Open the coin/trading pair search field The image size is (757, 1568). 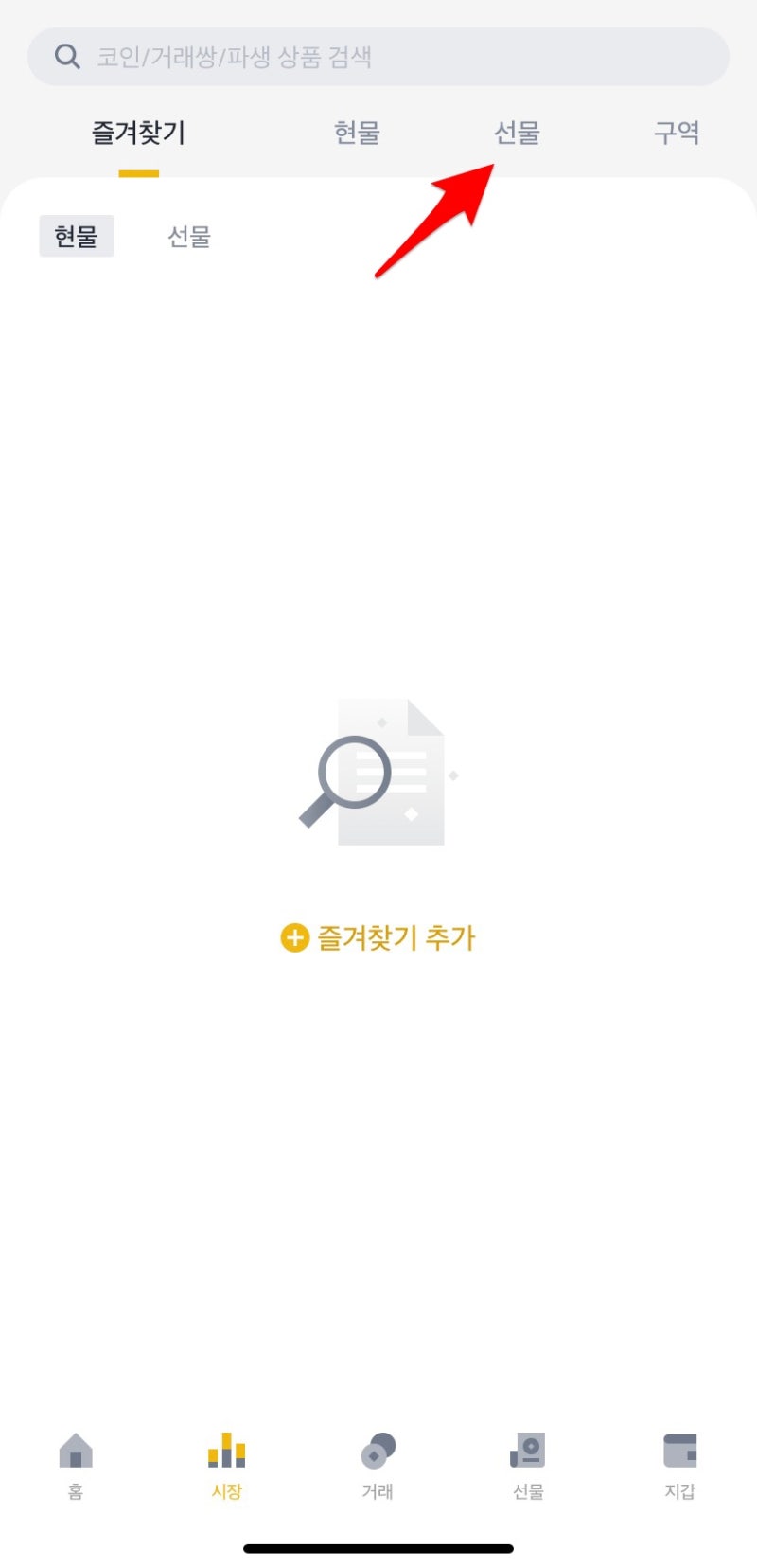click(378, 57)
